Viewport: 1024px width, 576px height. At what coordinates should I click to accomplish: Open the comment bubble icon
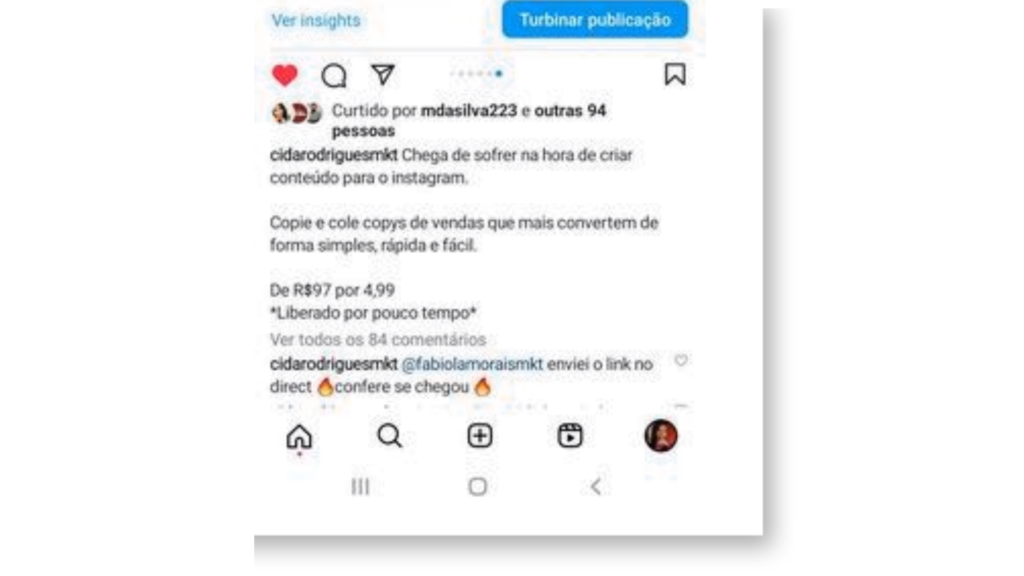click(x=334, y=76)
